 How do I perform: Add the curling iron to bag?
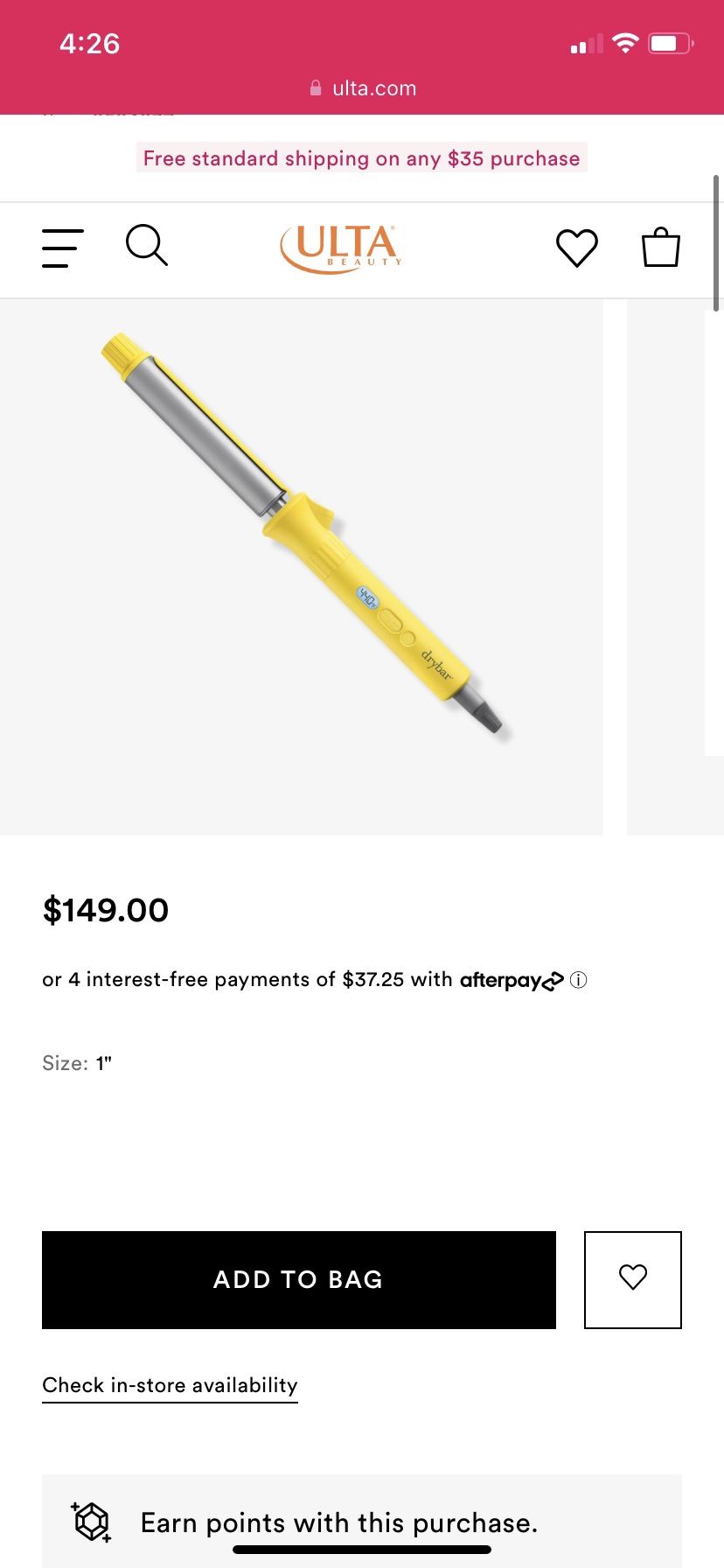tap(299, 1279)
